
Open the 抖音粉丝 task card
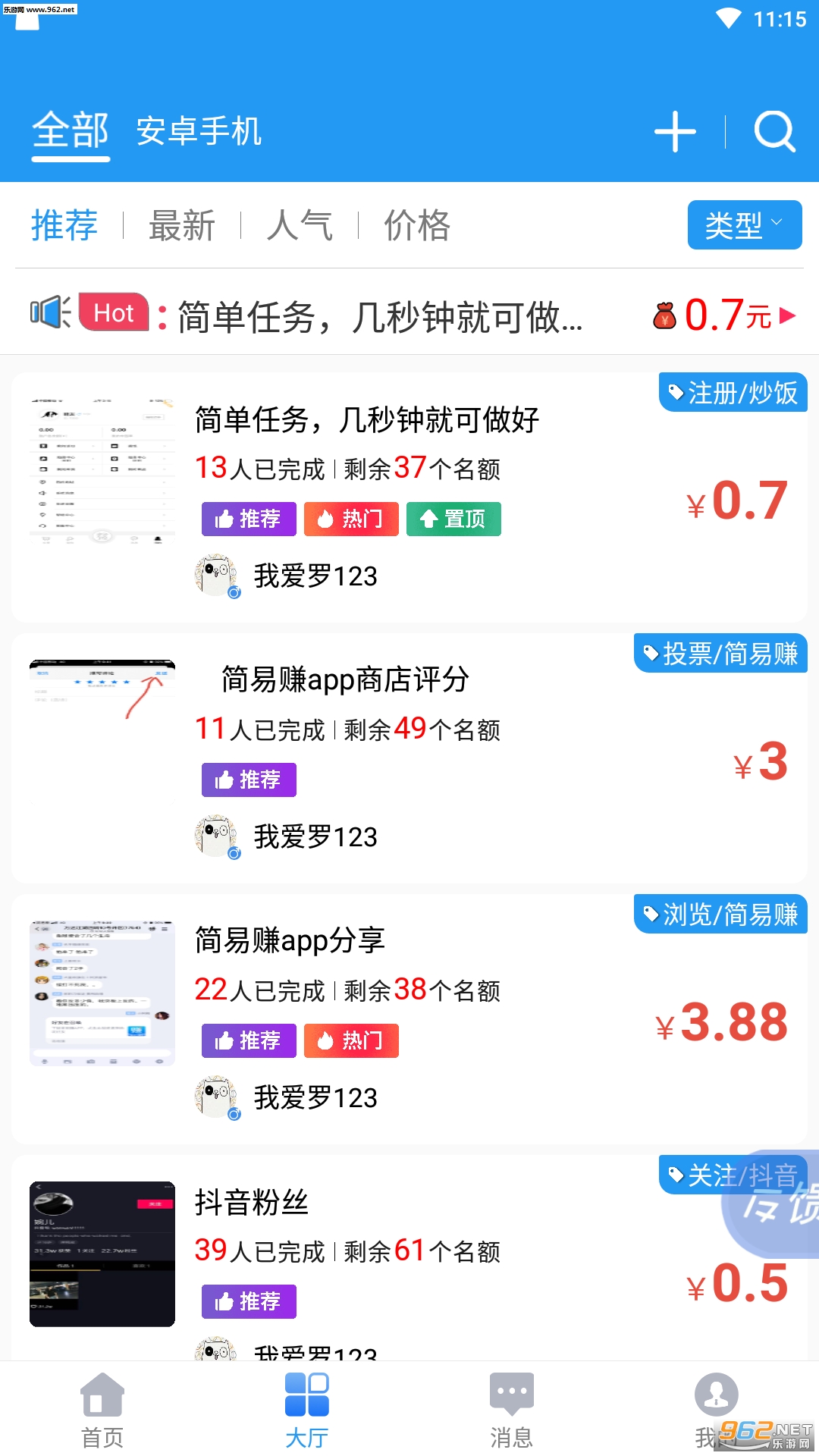[409, 1259]
